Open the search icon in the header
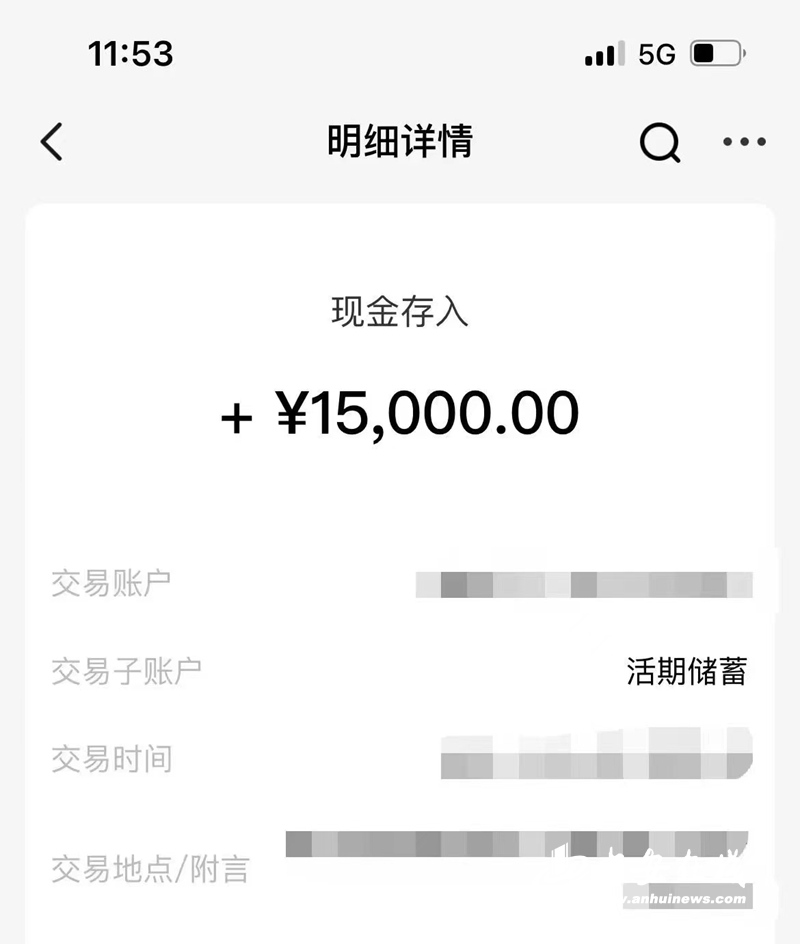This screenshot has width=800, height=944. click(x=660, y=143)
